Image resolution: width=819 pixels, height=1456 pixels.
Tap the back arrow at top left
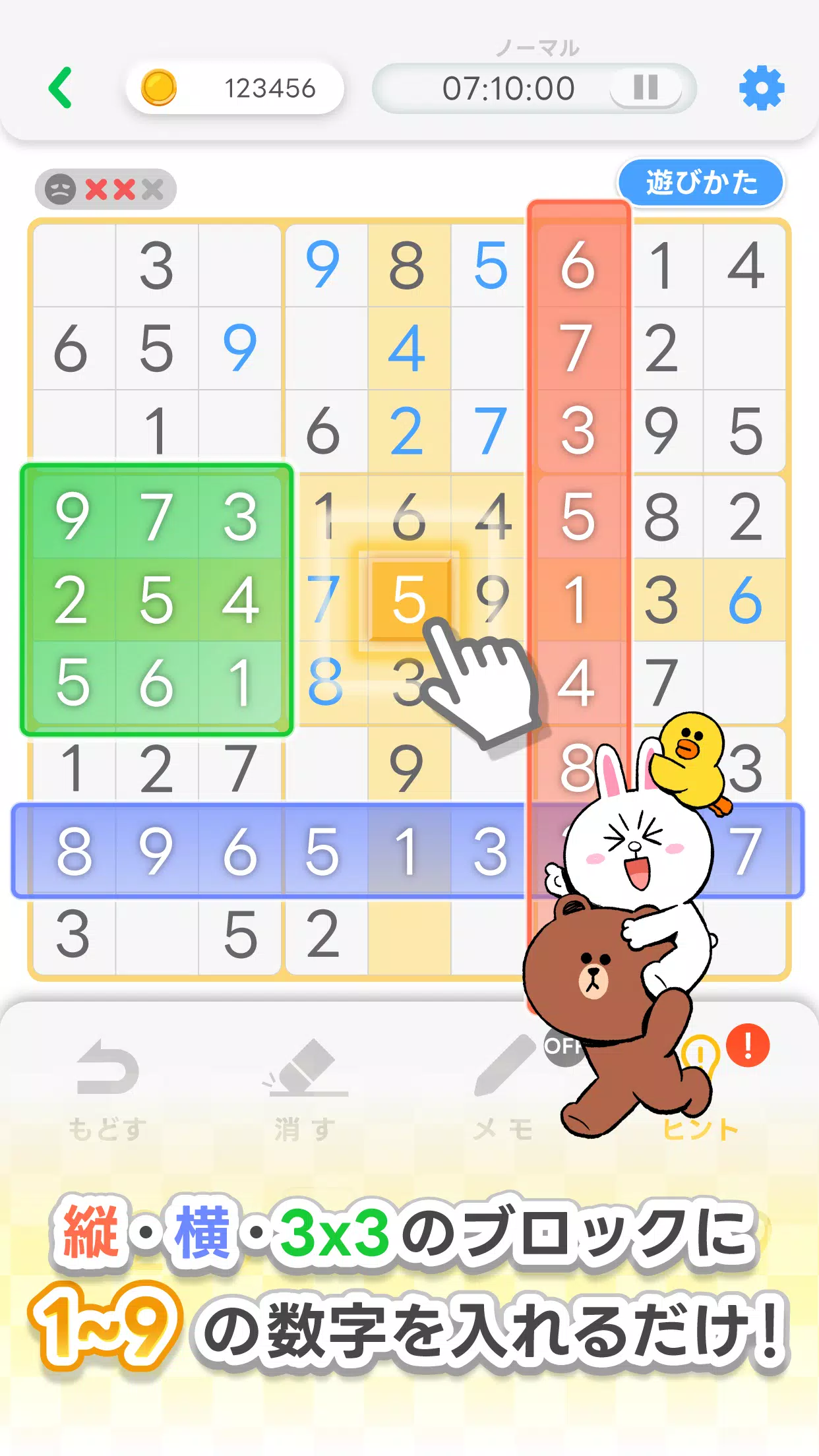coord(61,86)
